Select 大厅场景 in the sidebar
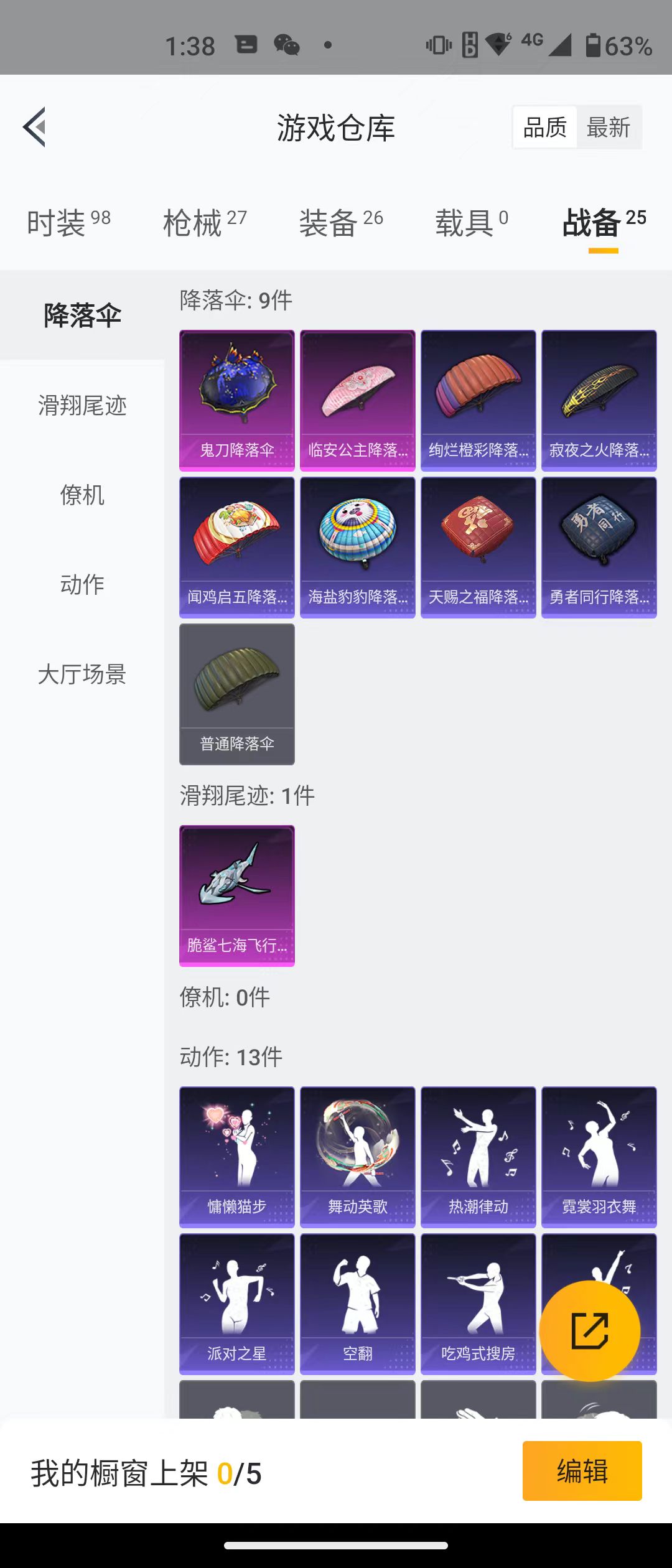The width and height of the screenshot is (672, 1568). [x=82, y=674]
